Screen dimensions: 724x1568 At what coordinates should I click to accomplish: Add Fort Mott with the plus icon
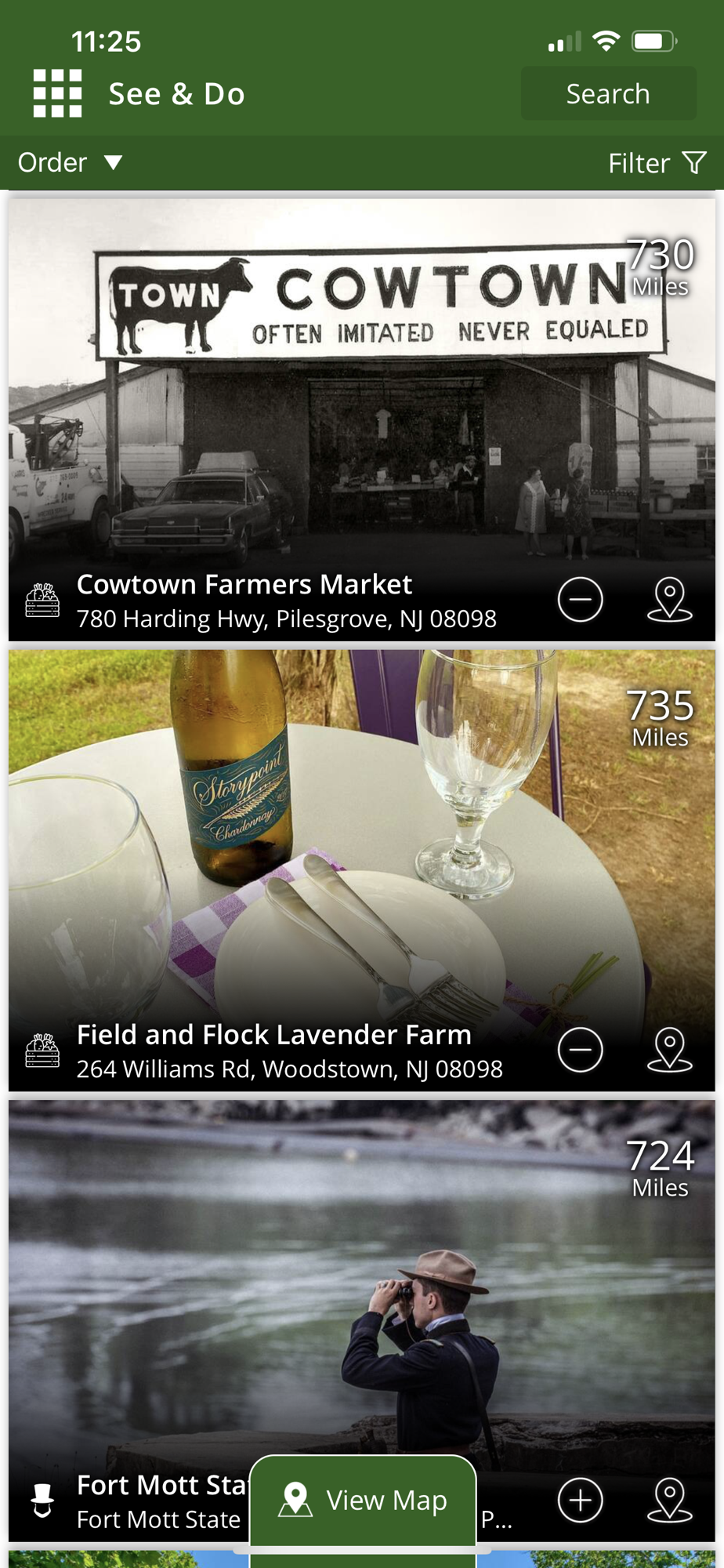tap(580, 1500)
